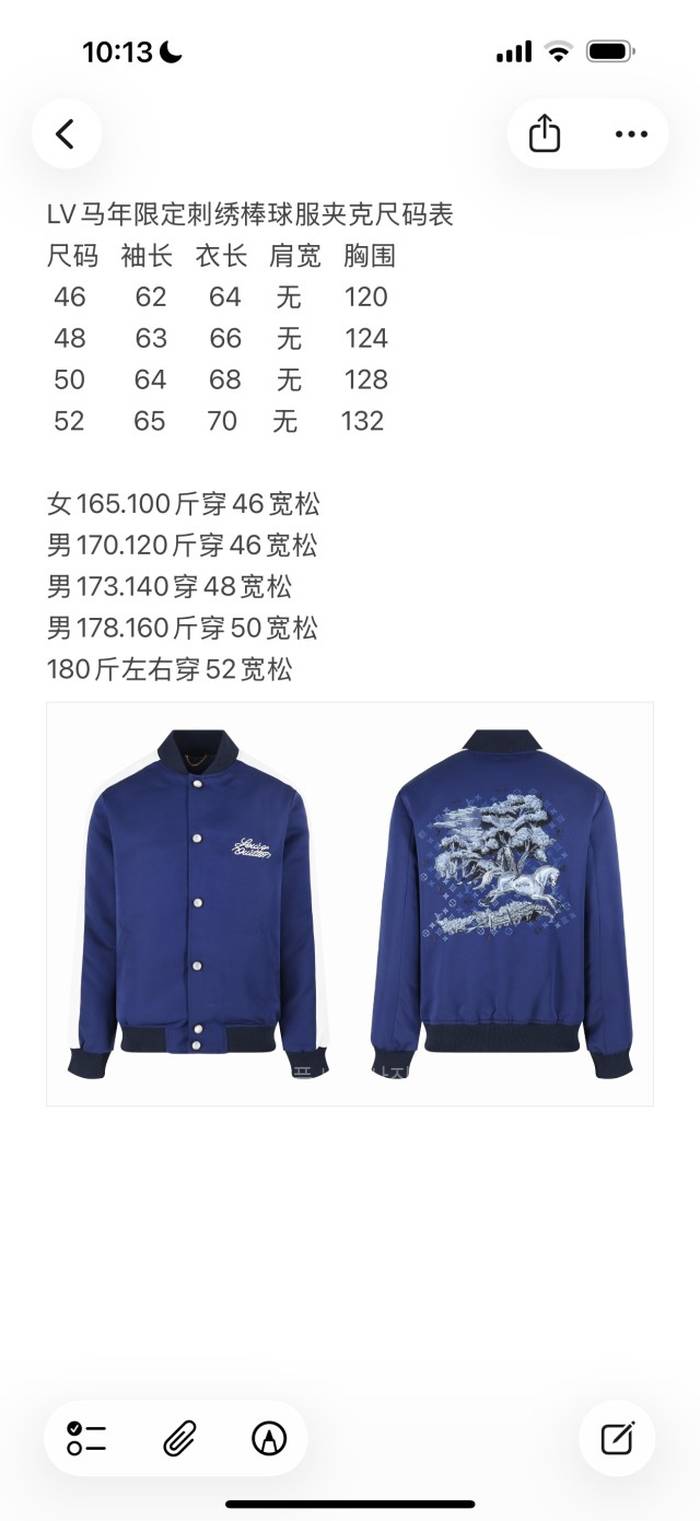Screen dimensions: 700x1521
Task: Go back to the notes list
Action: click(66, 134)
